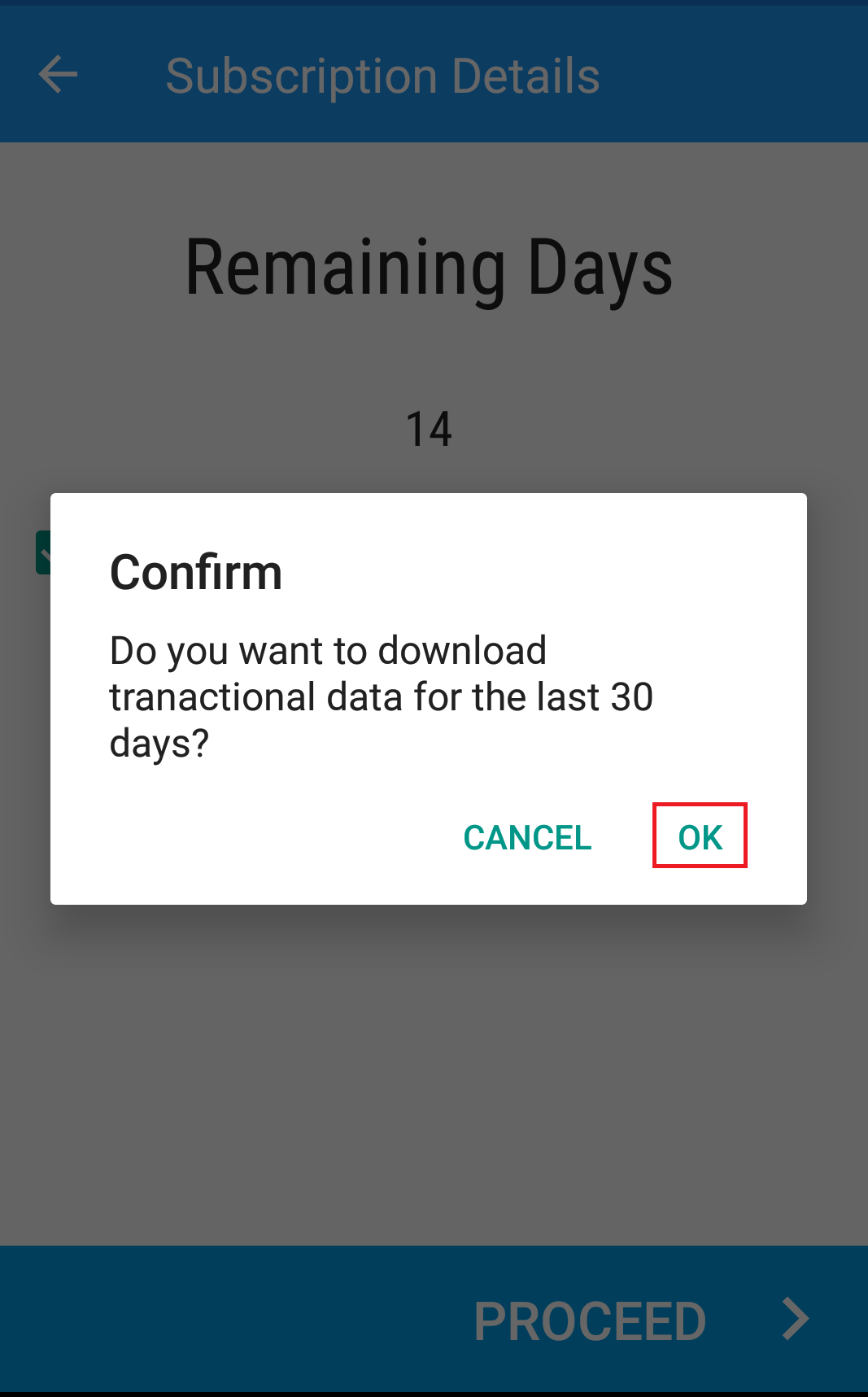Viewport: 868px width, 1397px height.
Task: Confirm download by tapping OK
Action: coord(700,836)
